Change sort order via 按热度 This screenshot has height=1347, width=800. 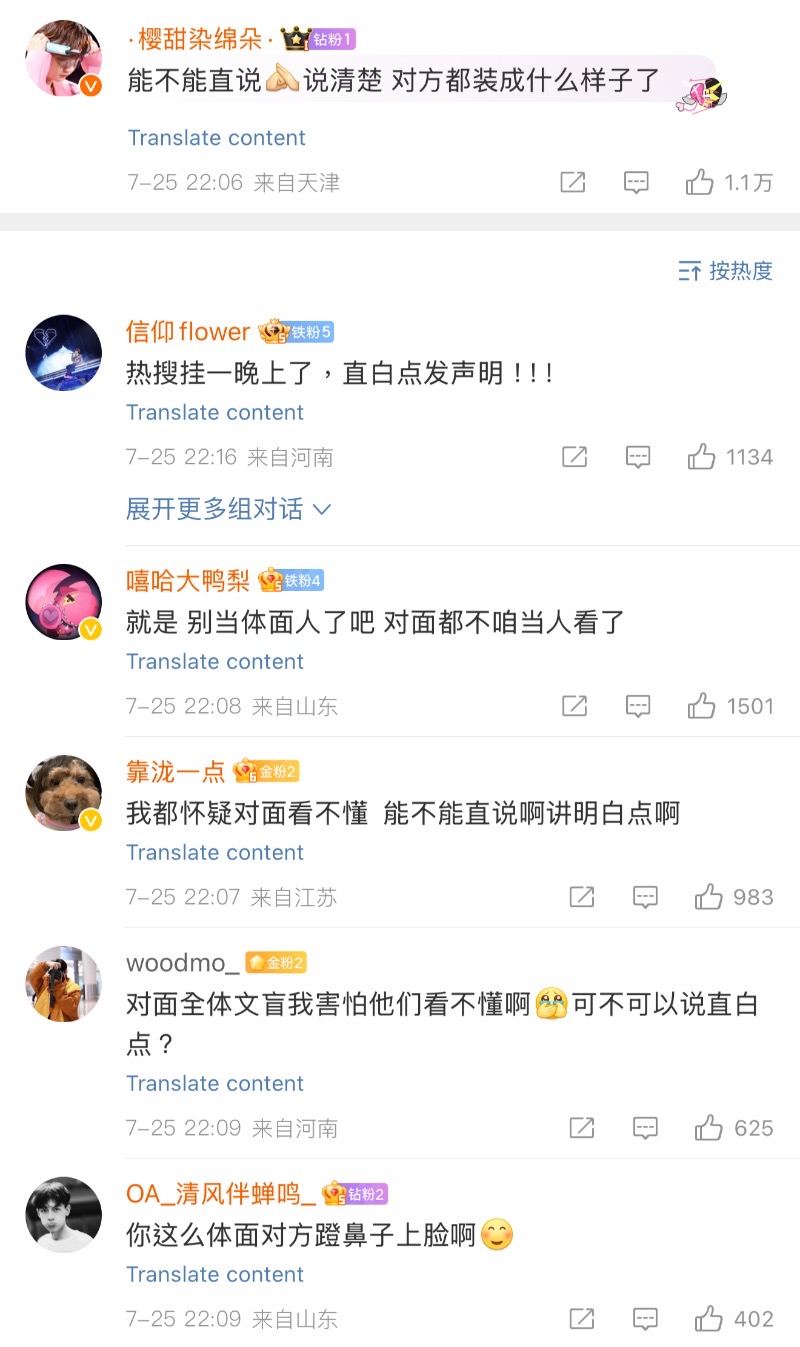pos(726,270)
